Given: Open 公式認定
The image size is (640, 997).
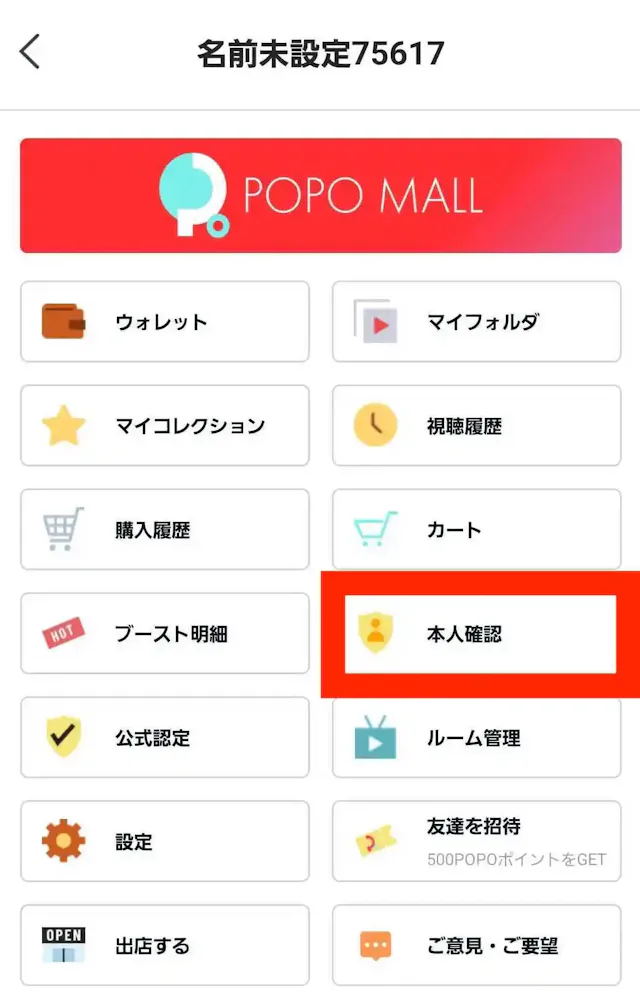Looking at the screenshot, I should pos(165,738).
